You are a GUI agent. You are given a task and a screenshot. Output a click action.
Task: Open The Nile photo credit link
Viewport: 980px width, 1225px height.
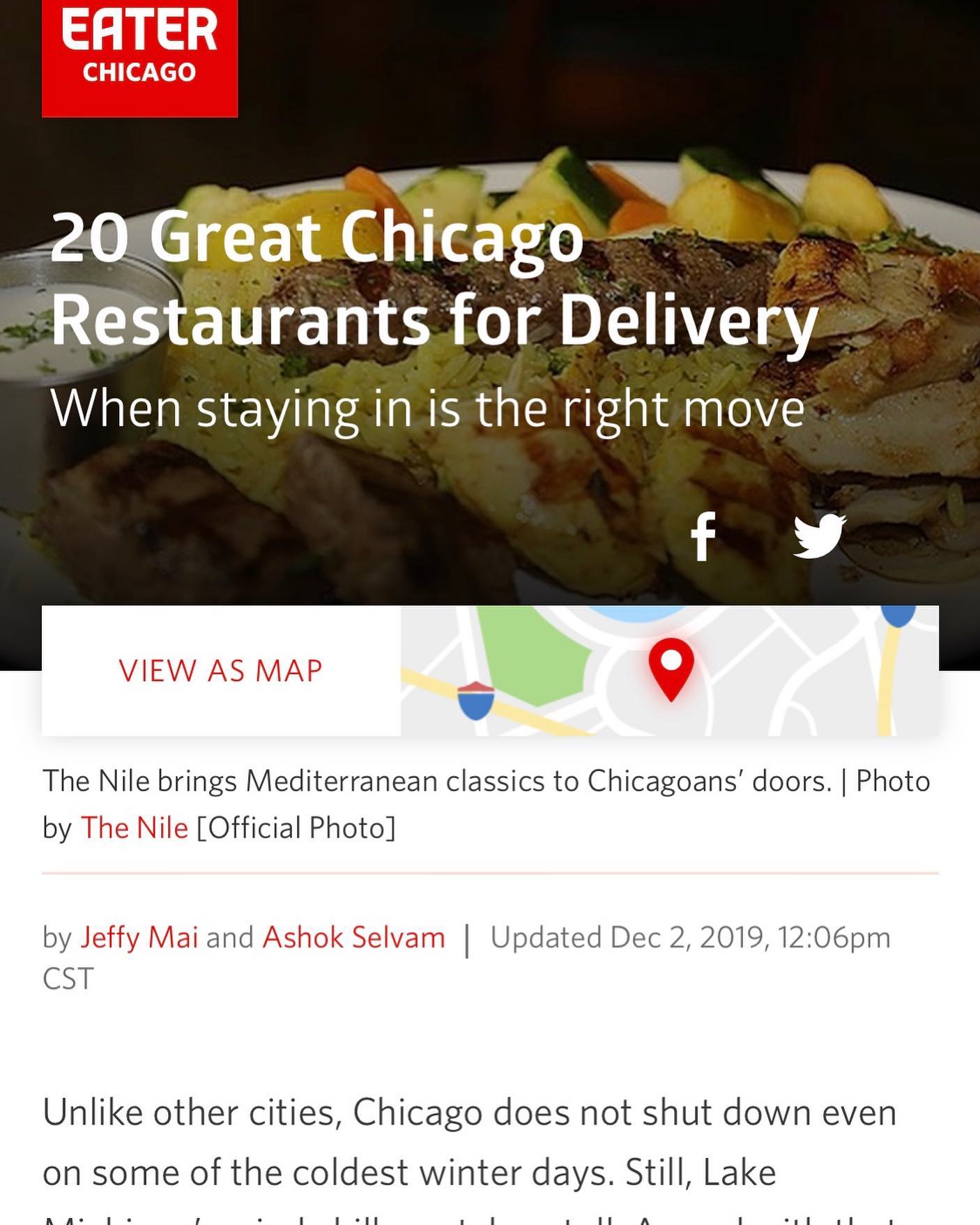(x=135, y=828)
